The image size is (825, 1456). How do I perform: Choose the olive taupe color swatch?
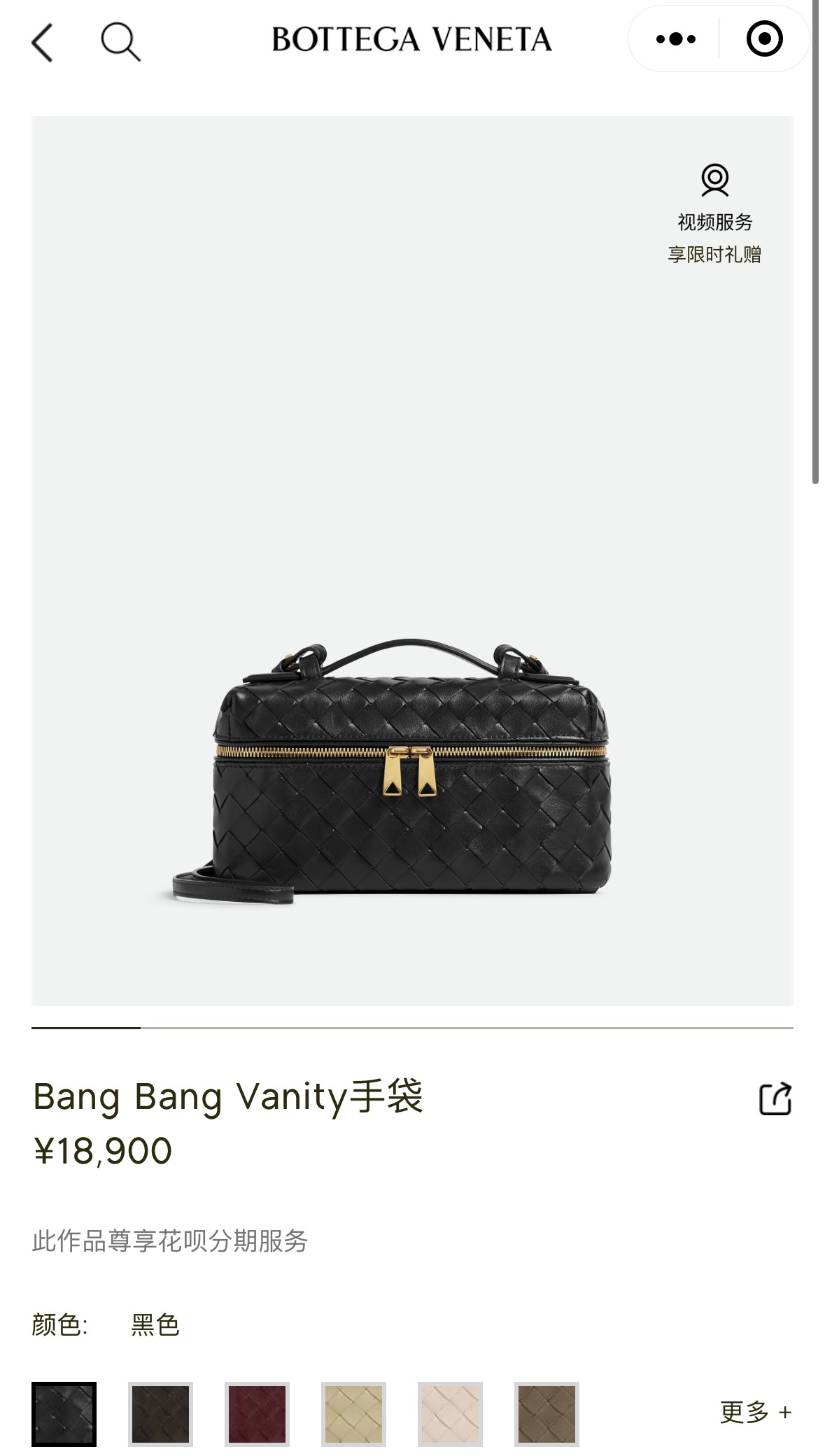click(x=547, y=1413)
